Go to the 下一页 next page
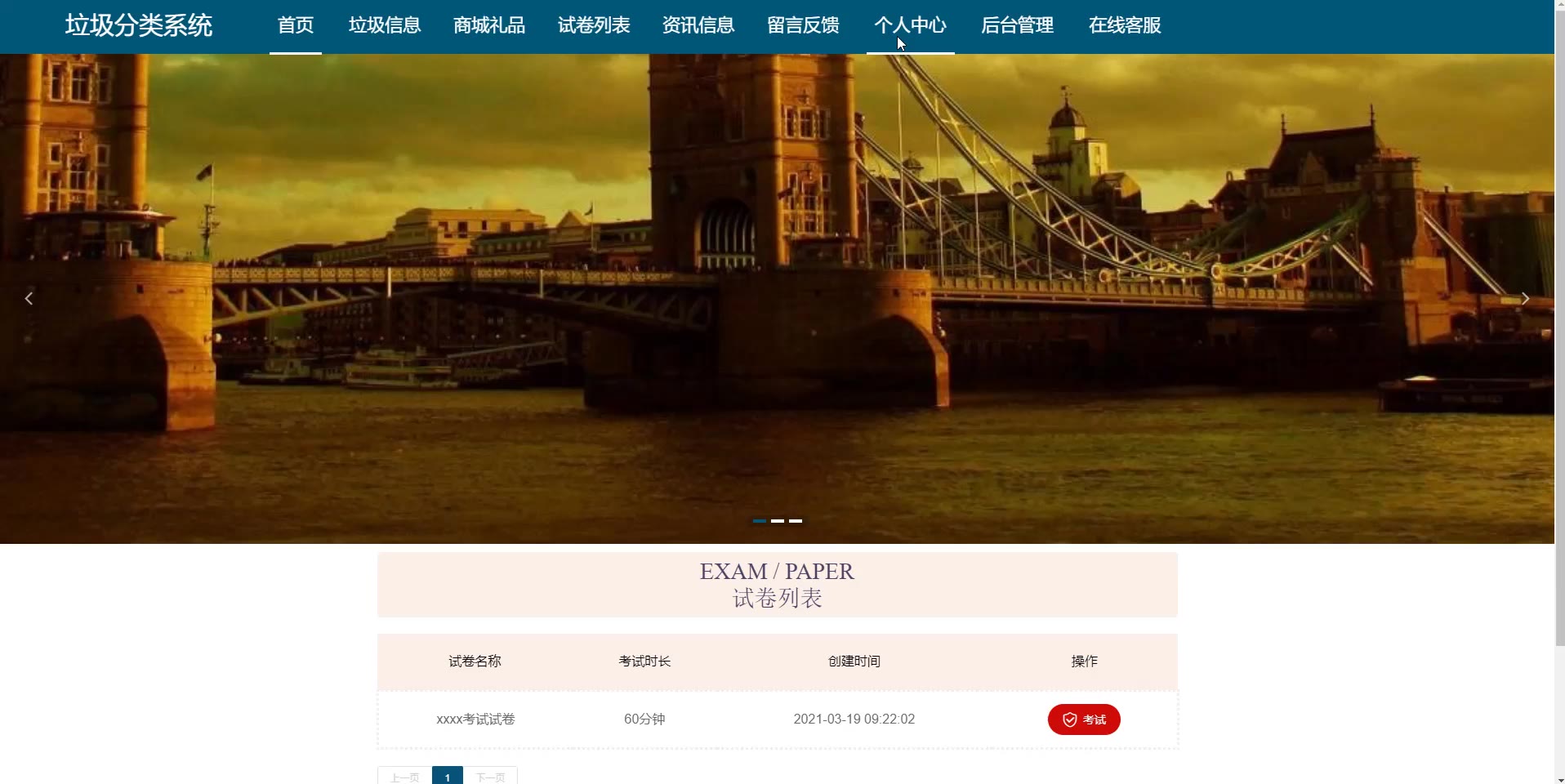The image size is (1565, 784). (490, 777)
